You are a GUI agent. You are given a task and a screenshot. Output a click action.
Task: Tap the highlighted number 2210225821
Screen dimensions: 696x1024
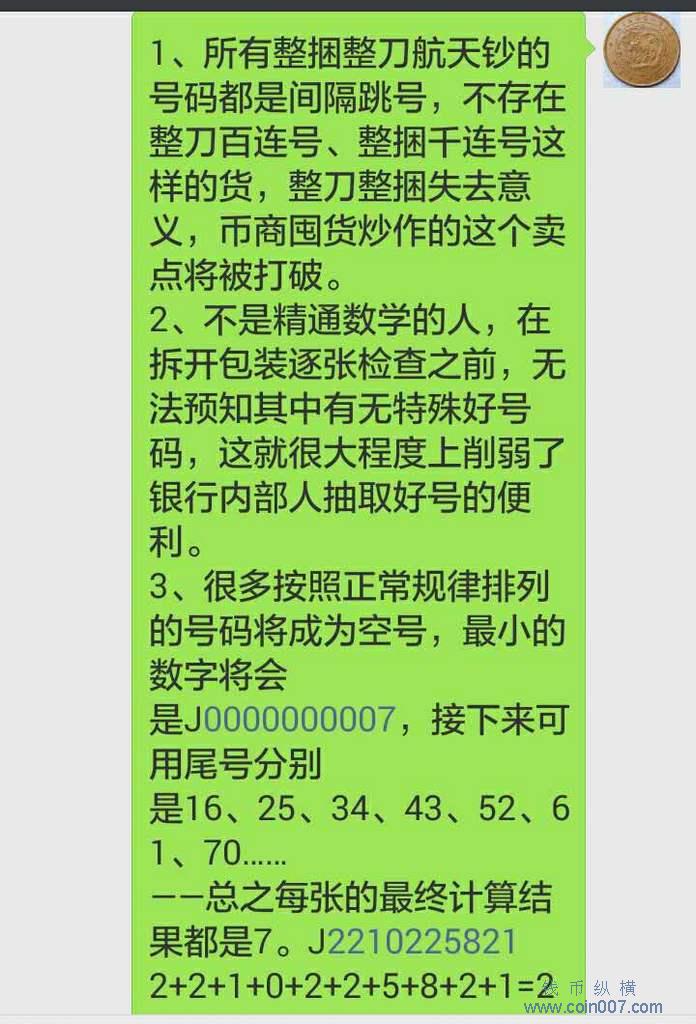pos(422,942)
